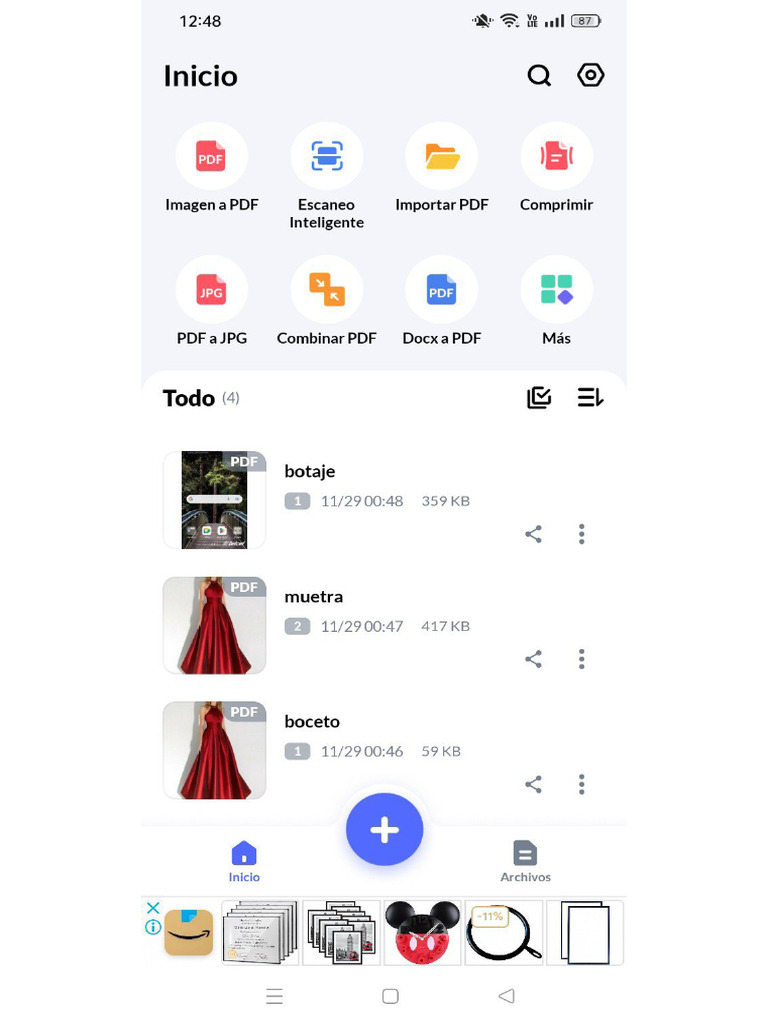Open more options for muetra

click(581, 659)
